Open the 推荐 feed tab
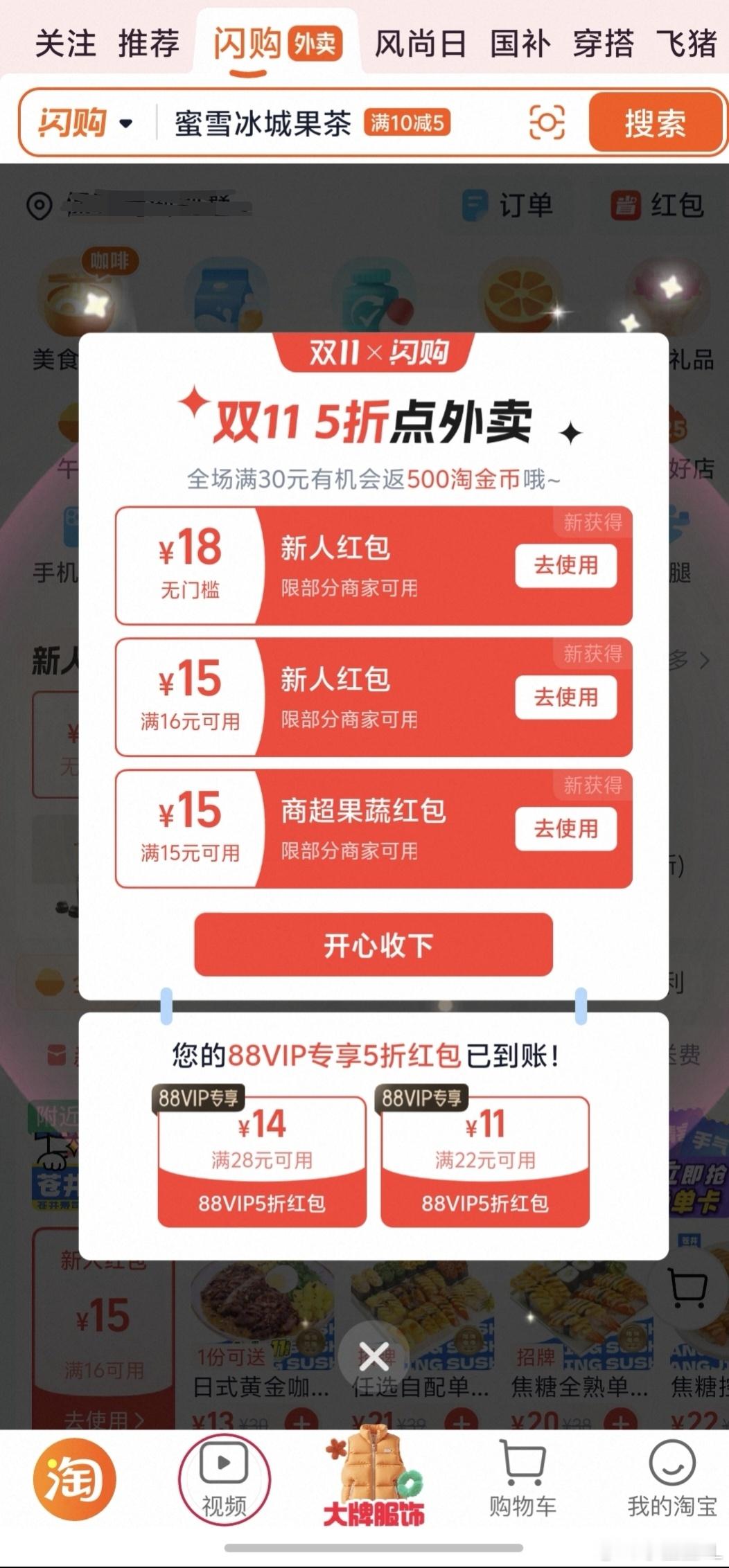The image size is (729, 1568). point(149,44)
